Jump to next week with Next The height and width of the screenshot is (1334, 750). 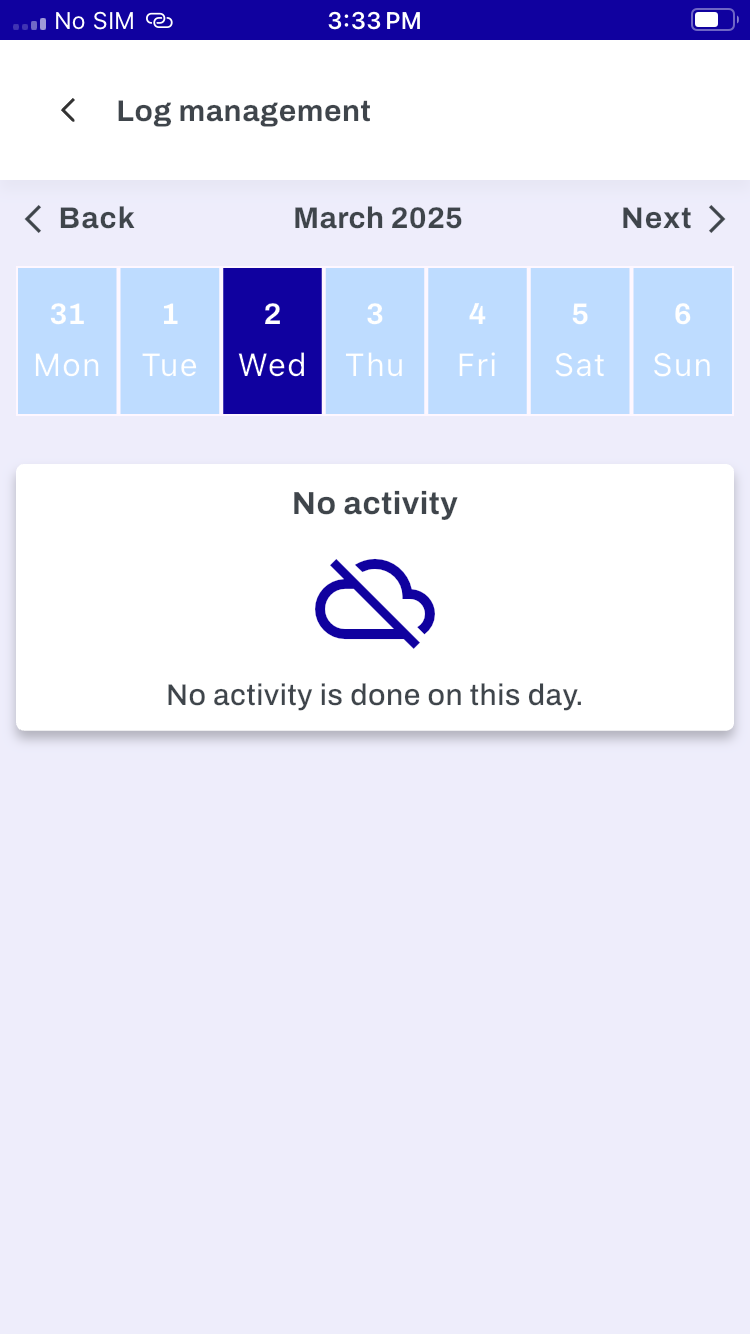(672, 218)
